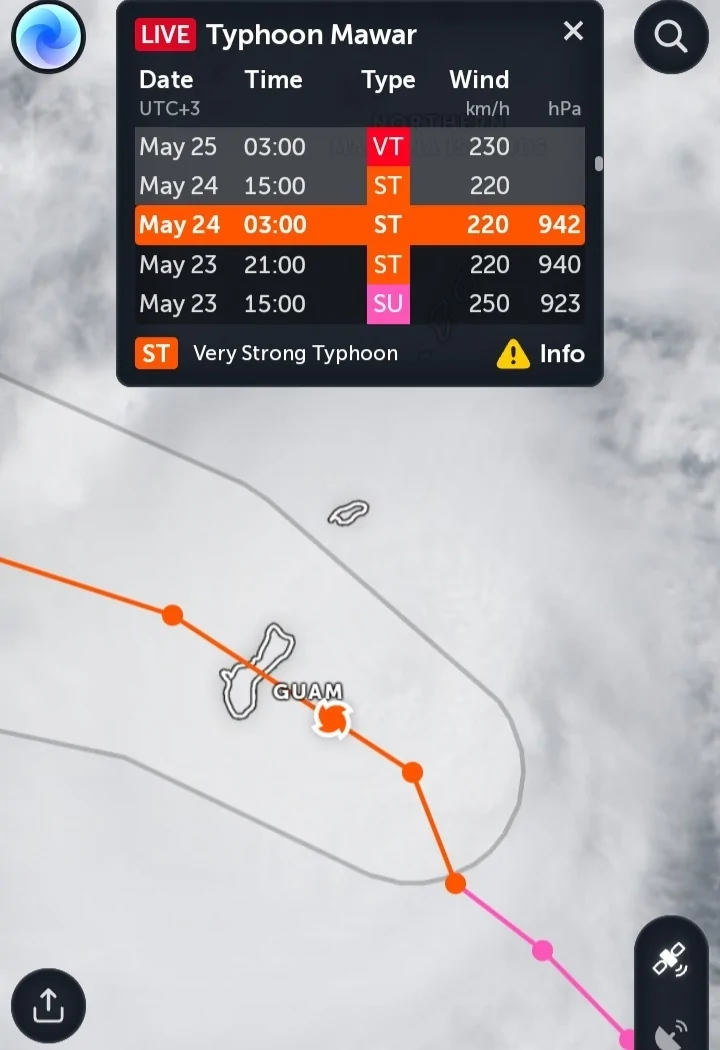Open the app logo menu
This screenshot has height=1050, width=720.
click(x=48, y=37)
